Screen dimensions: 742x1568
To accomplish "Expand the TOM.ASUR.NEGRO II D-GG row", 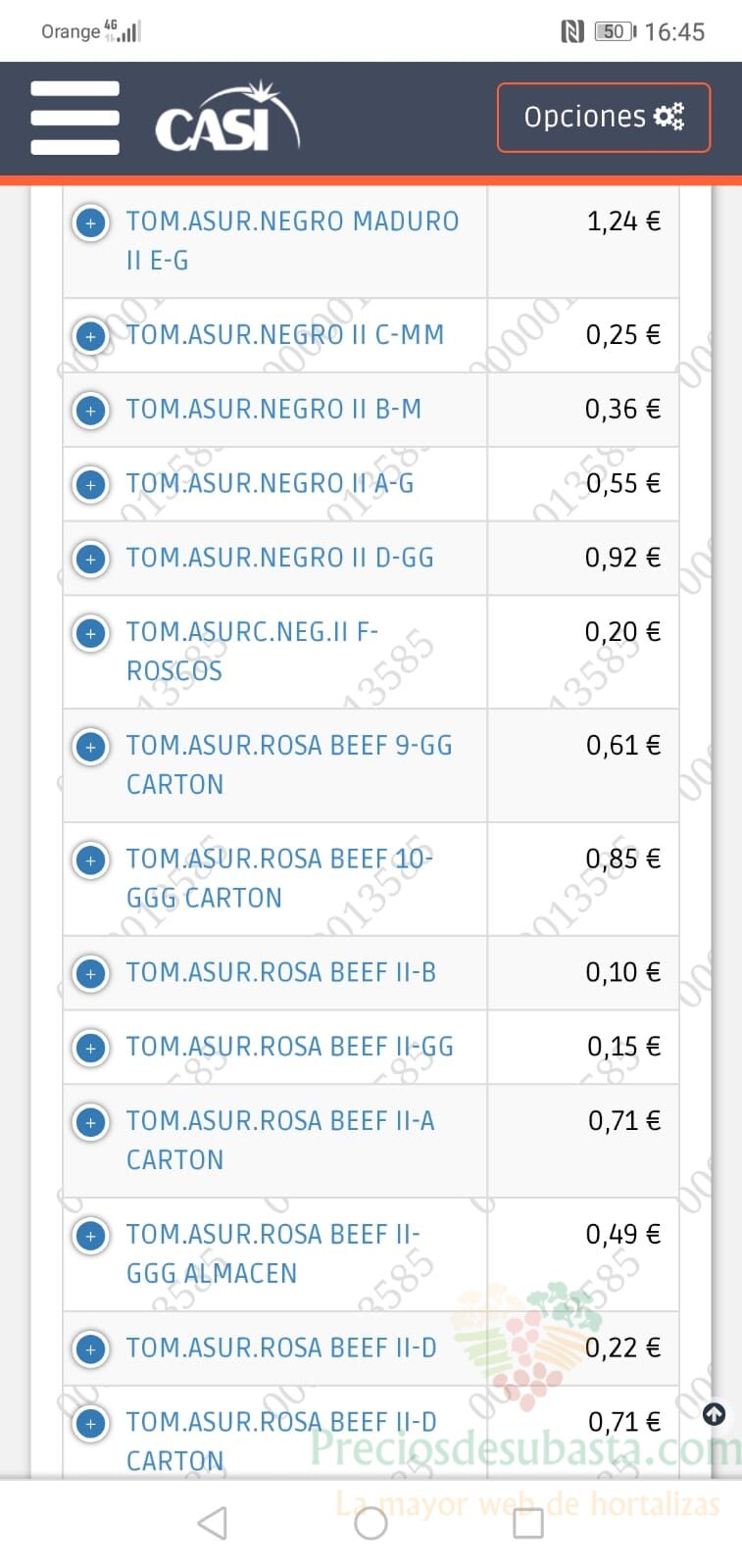I will click(91, 560).
